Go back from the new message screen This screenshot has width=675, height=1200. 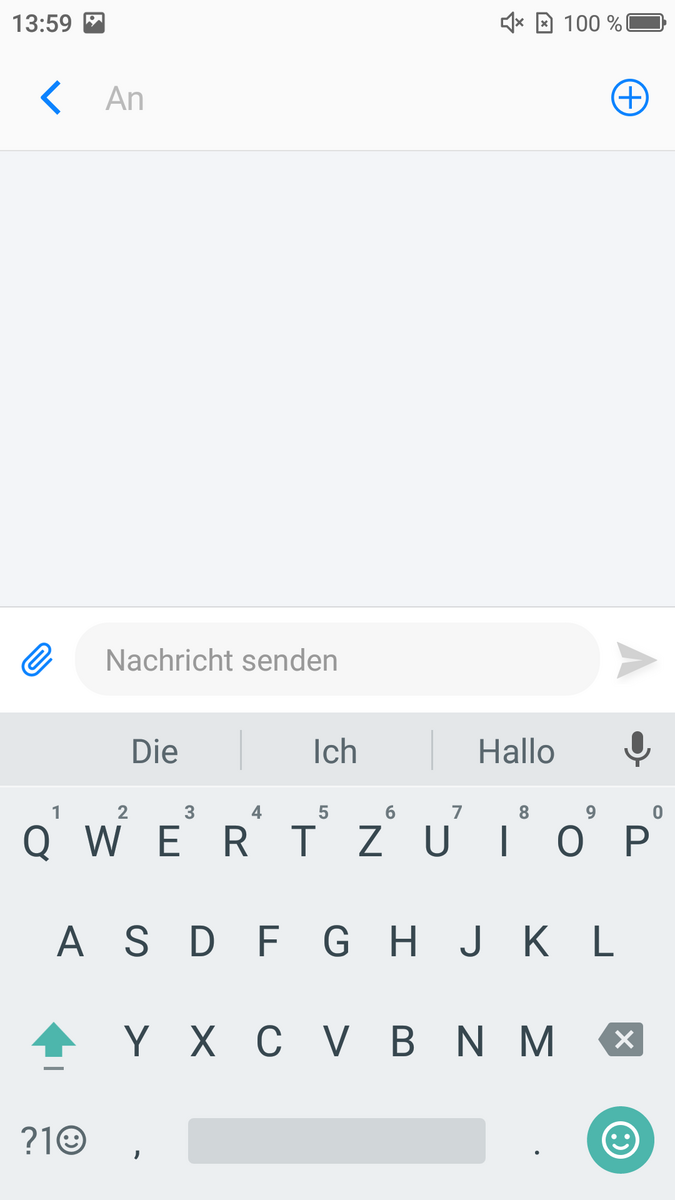tap(51, 98)
